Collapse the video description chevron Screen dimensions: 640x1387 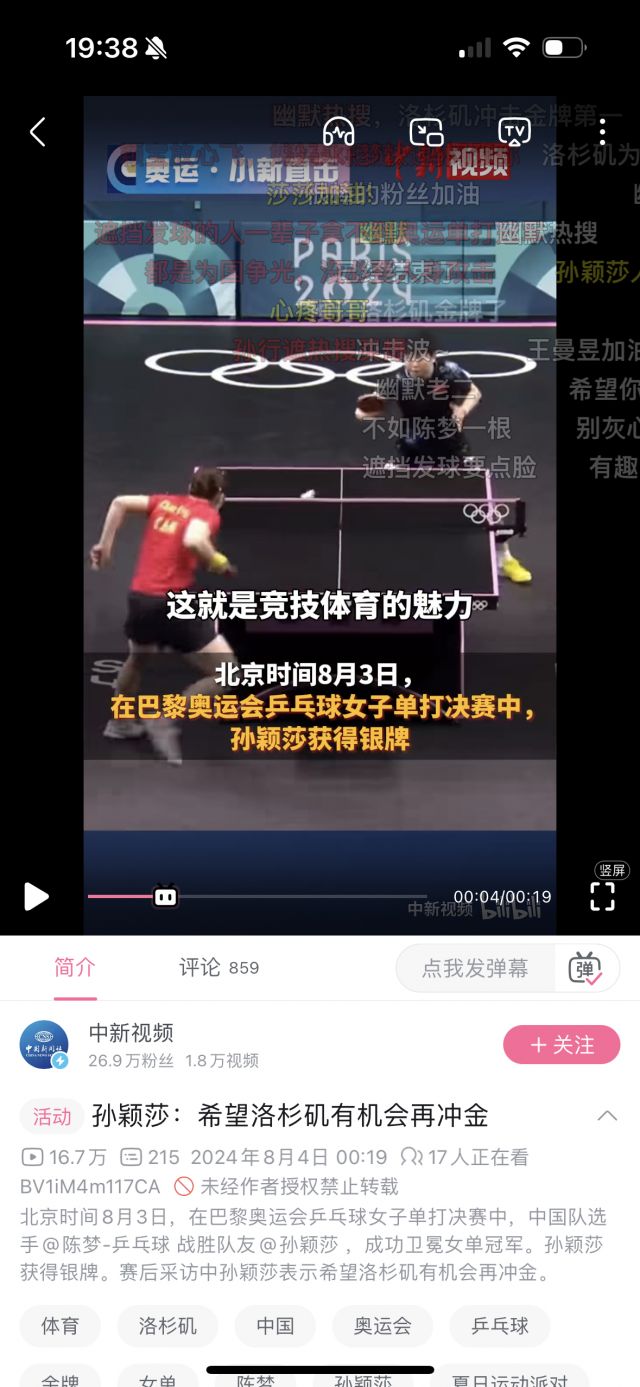(606, 1116)
